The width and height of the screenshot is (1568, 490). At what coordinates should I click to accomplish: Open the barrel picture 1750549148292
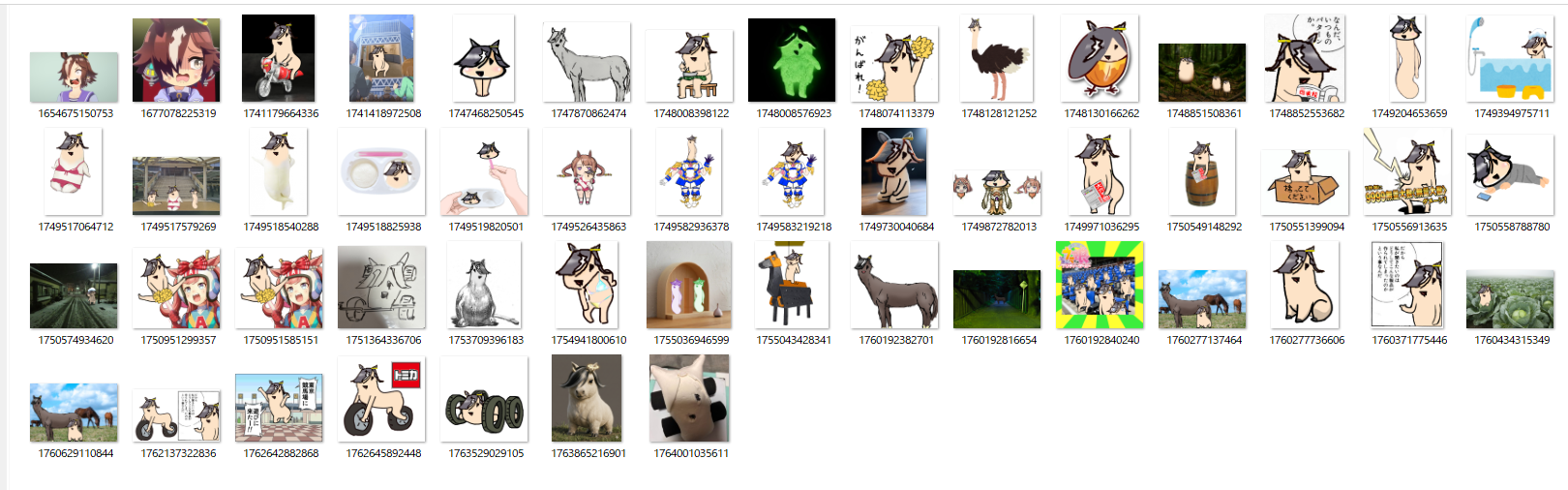[1202, 172]
